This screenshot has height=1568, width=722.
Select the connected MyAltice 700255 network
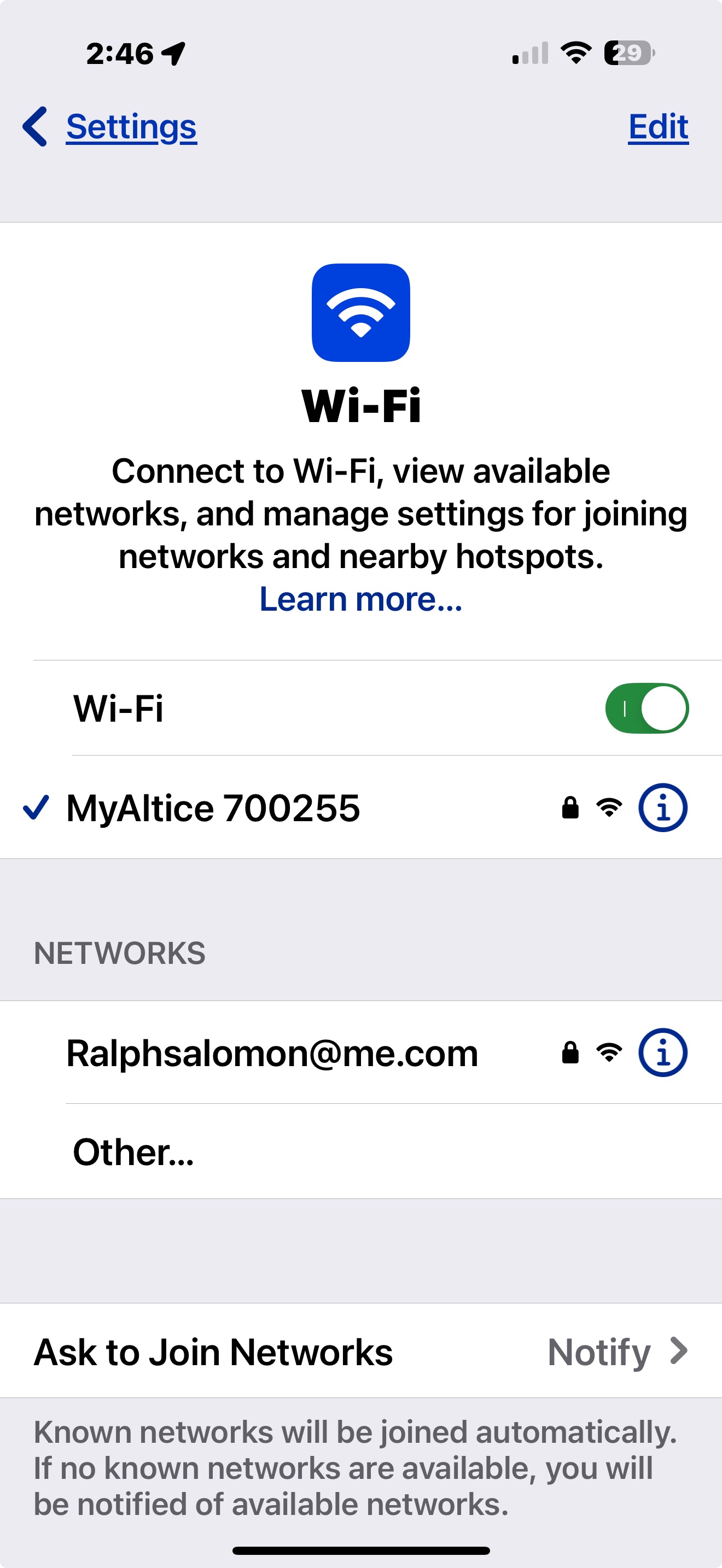[213, 809]
